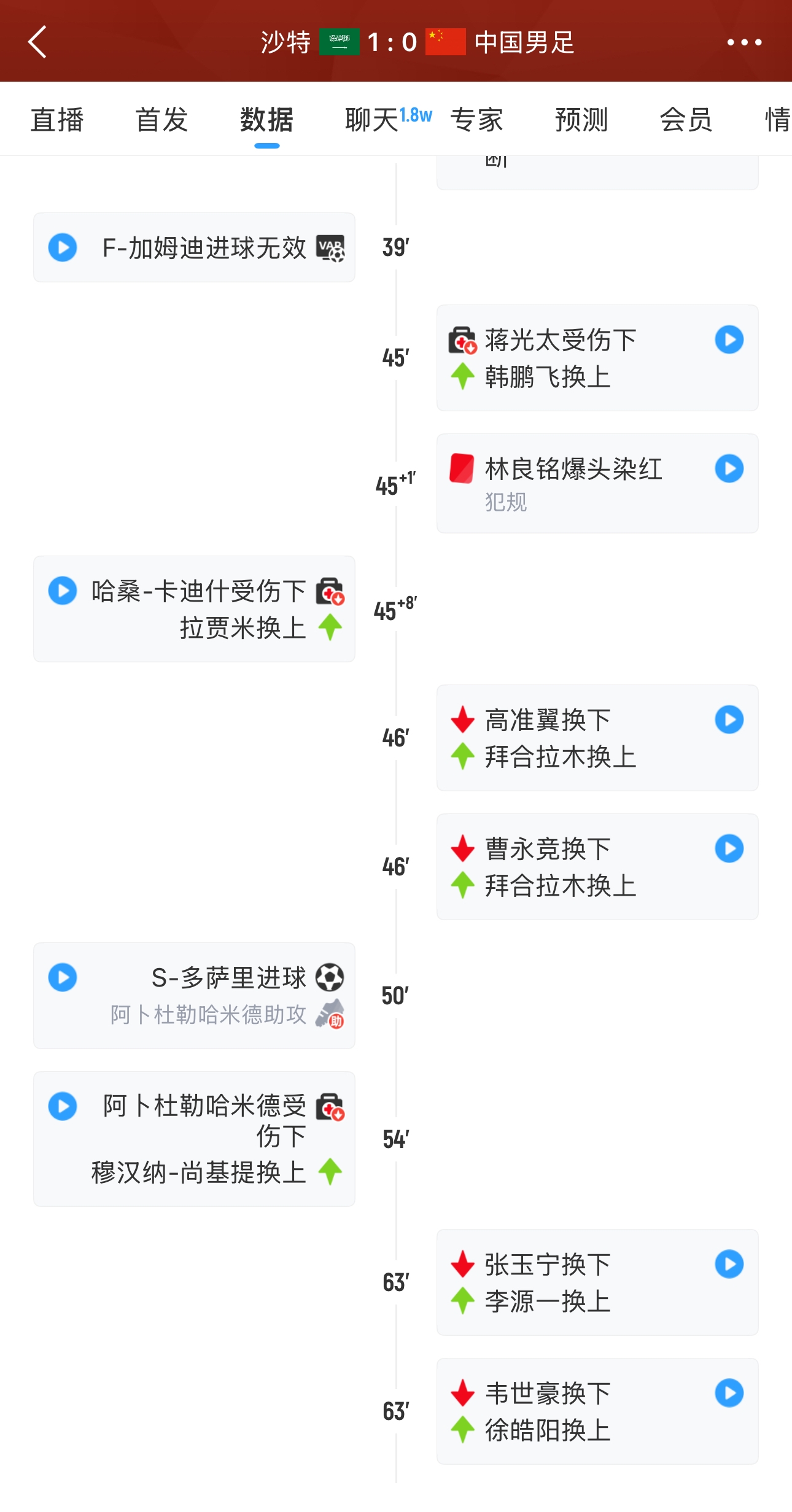The image size is (792, 1512).
Task: Play the 高准翼换下 substitution clip
Action: click(729, 719)
